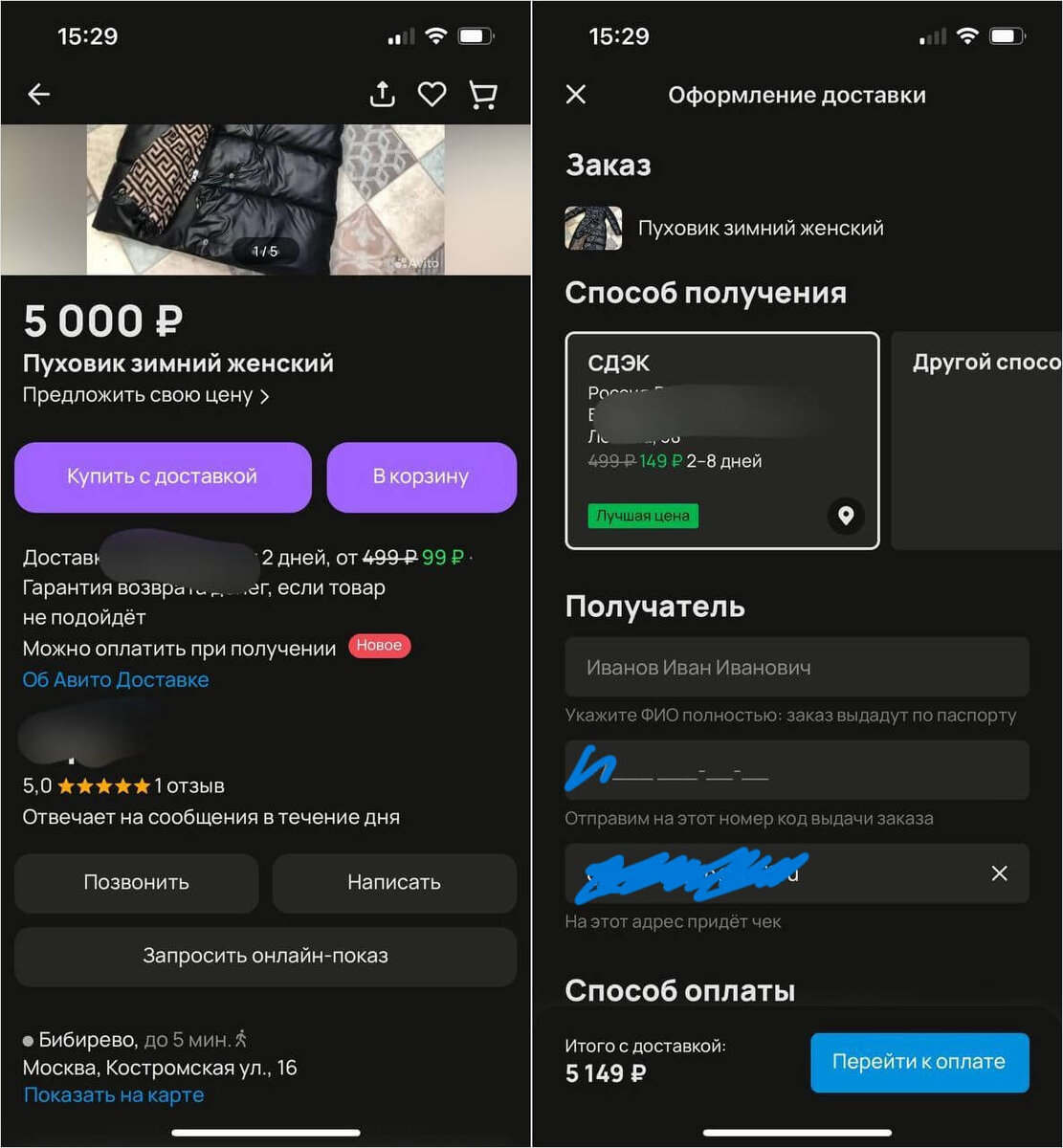Tap the seller rating stars
This screenshot has height=1148, width=1063.
click(x=100, y=785)
